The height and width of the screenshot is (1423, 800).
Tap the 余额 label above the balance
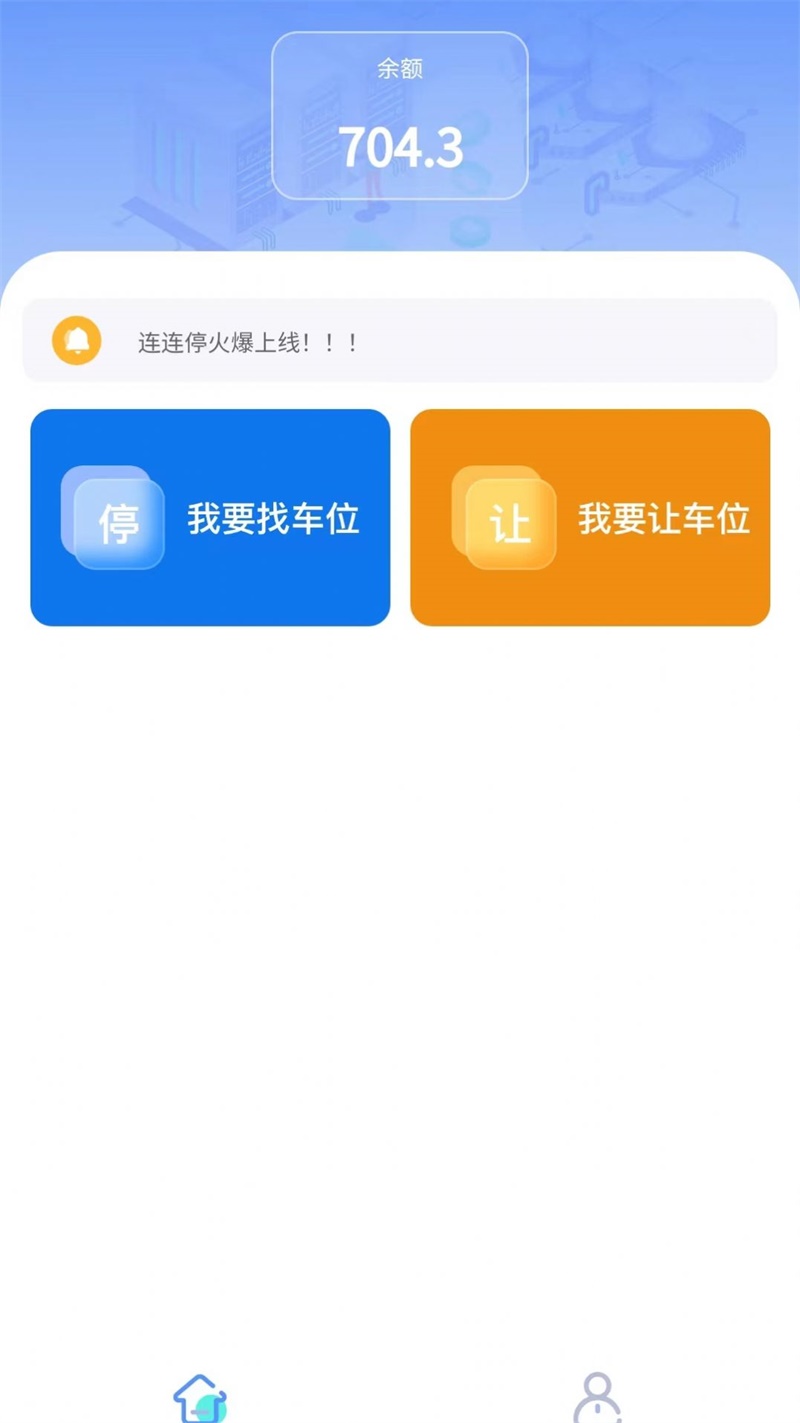[399, 70]
